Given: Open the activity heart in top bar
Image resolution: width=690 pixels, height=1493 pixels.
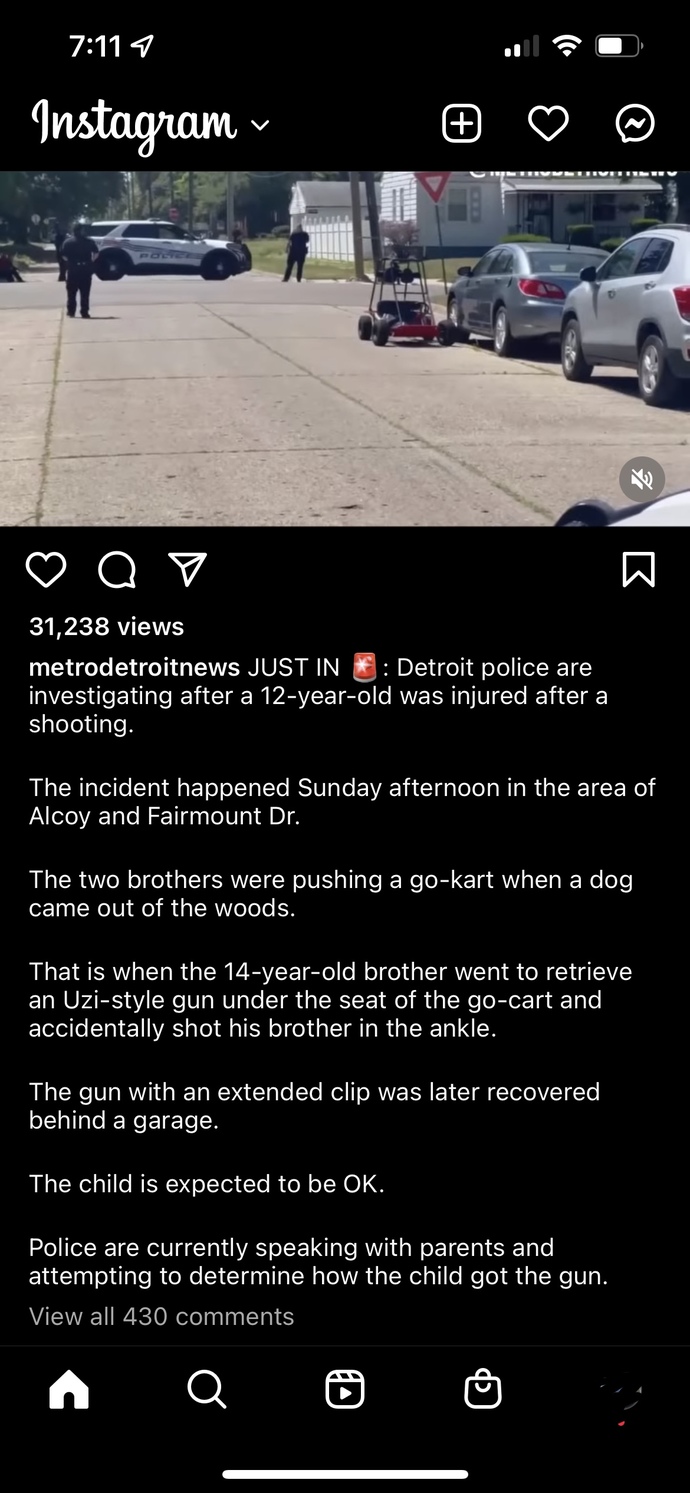Looking at the screenshot, I should click(548, 124).
